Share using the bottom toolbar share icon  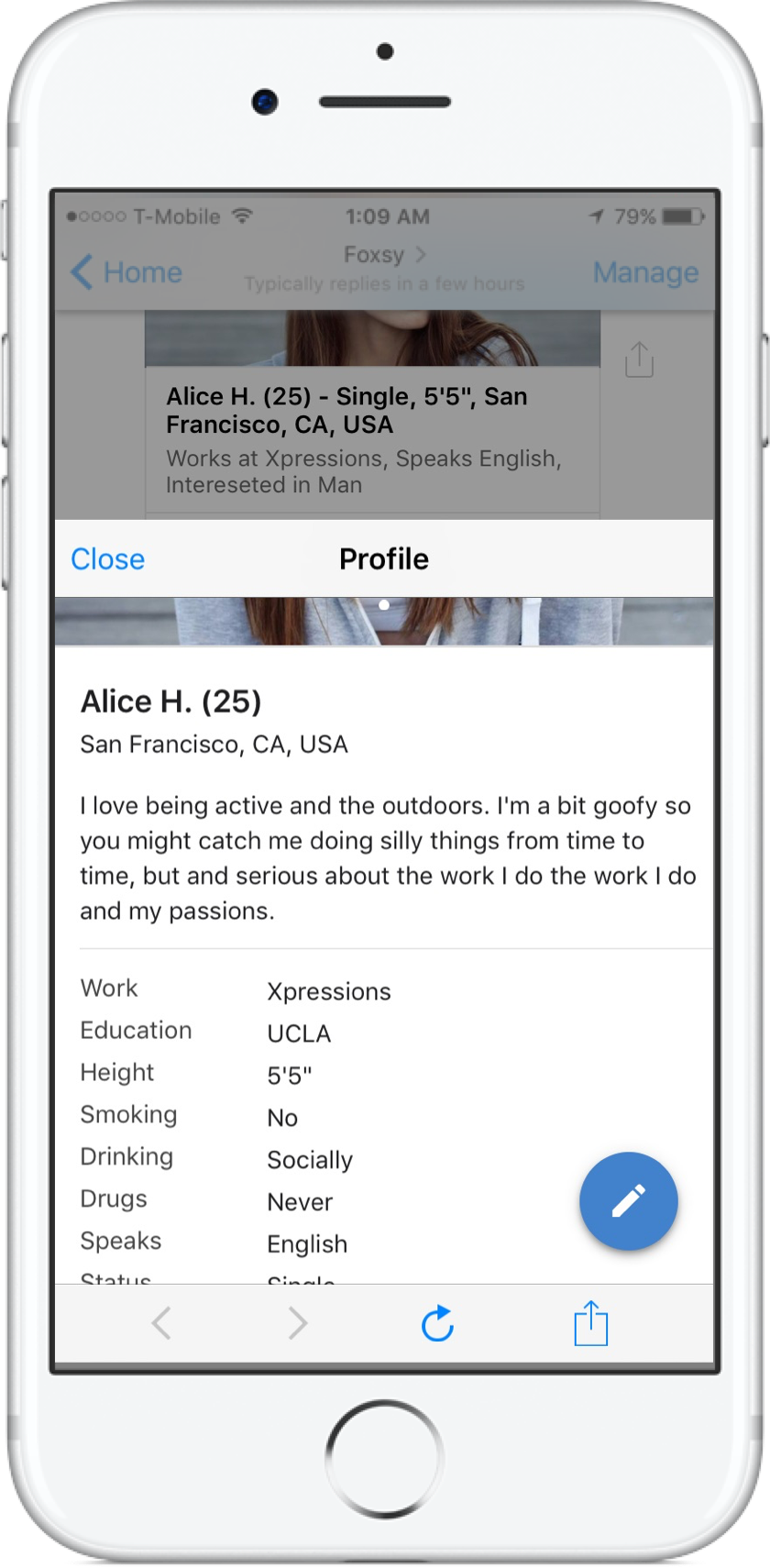click(x=591, y=1323)
